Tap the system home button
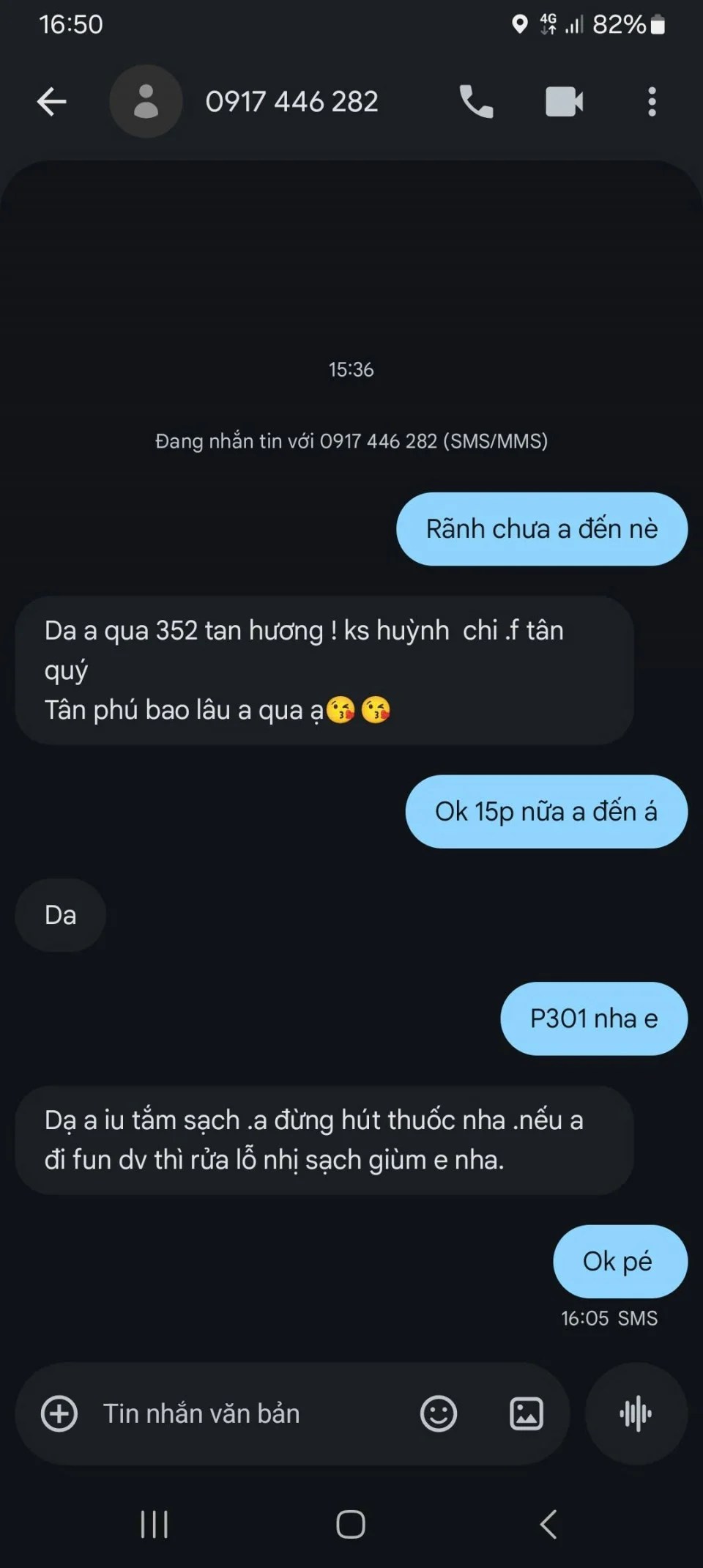 [x=351, y=1525]
